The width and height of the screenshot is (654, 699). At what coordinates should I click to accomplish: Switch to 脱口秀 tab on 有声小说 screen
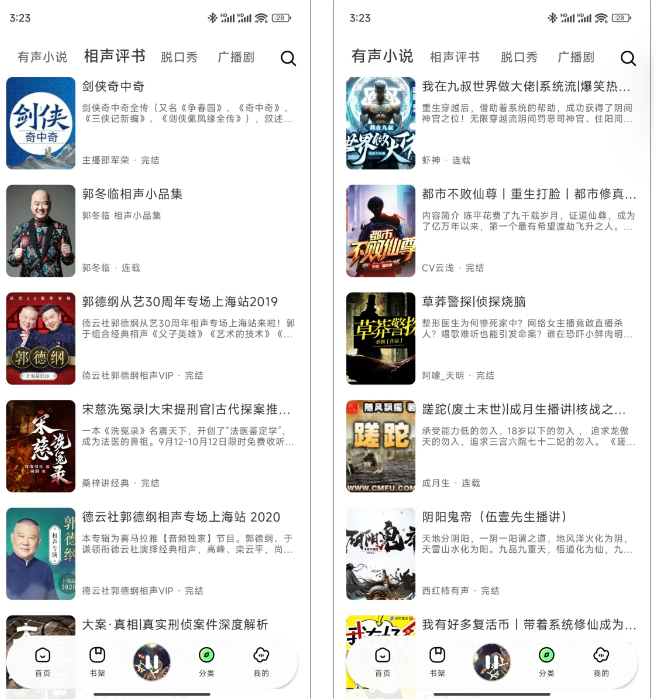519,57
